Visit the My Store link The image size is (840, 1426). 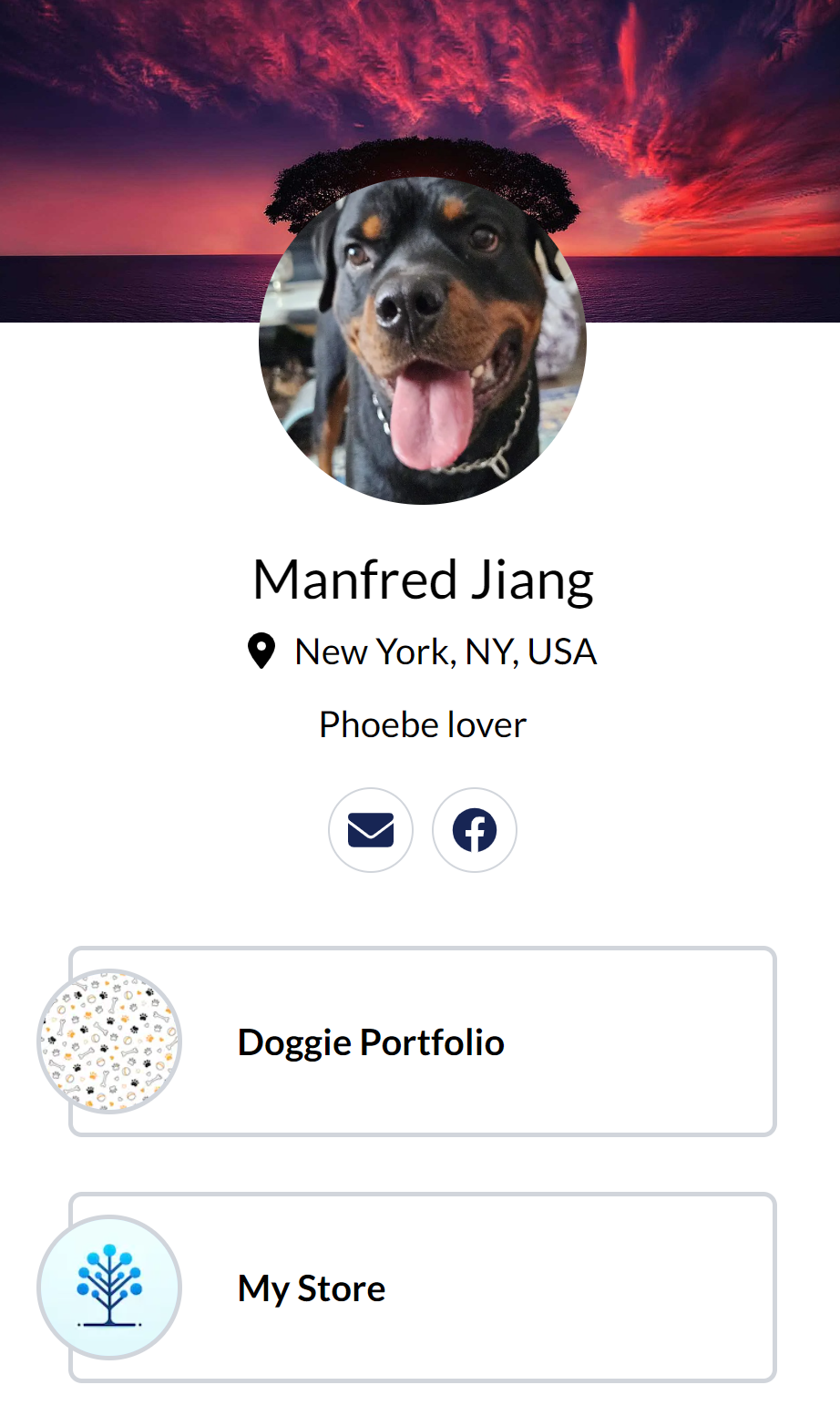coord(423,1288)
